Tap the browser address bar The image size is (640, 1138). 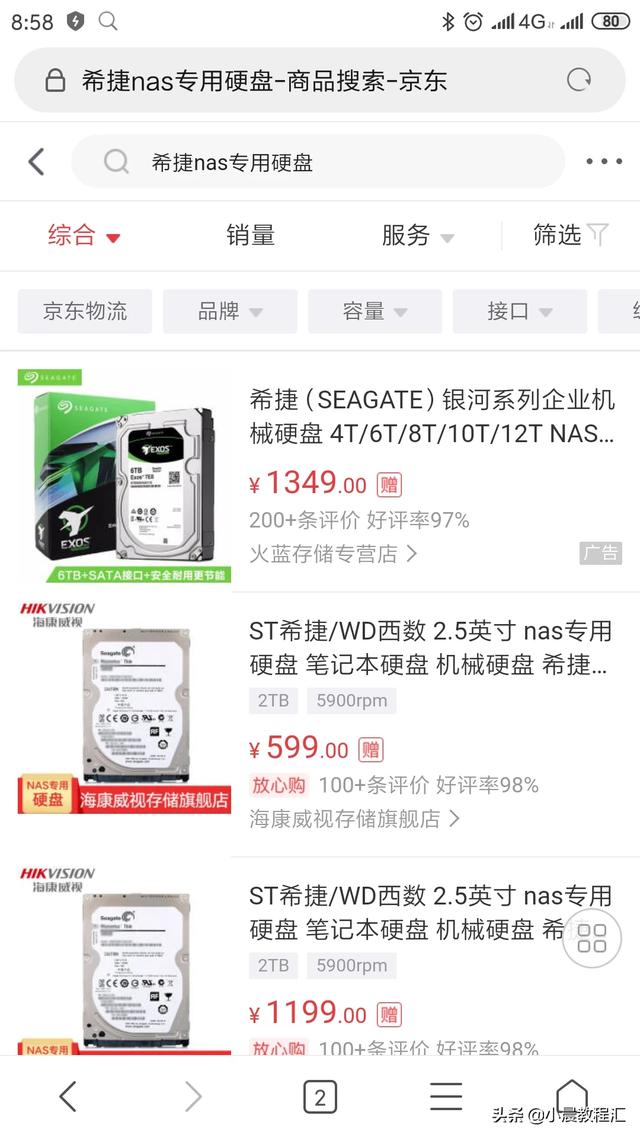click(x=320, y=80)
